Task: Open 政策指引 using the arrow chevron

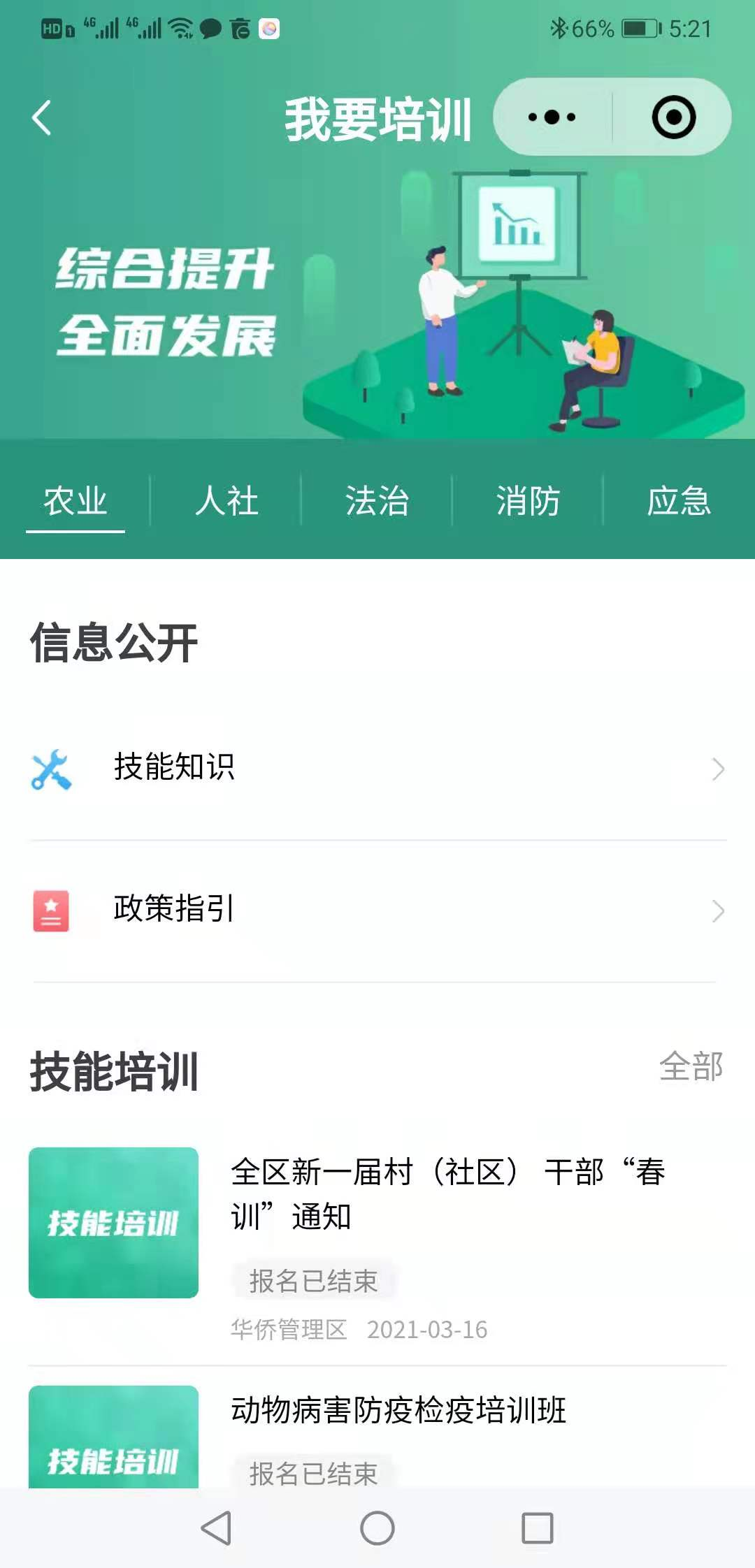Action: coord(717,910)
